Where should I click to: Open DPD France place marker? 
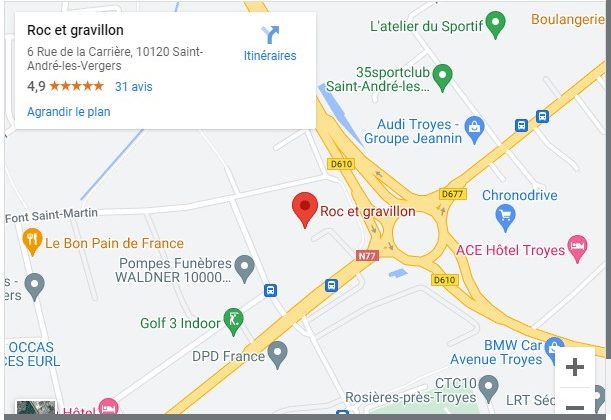(278, 352)
